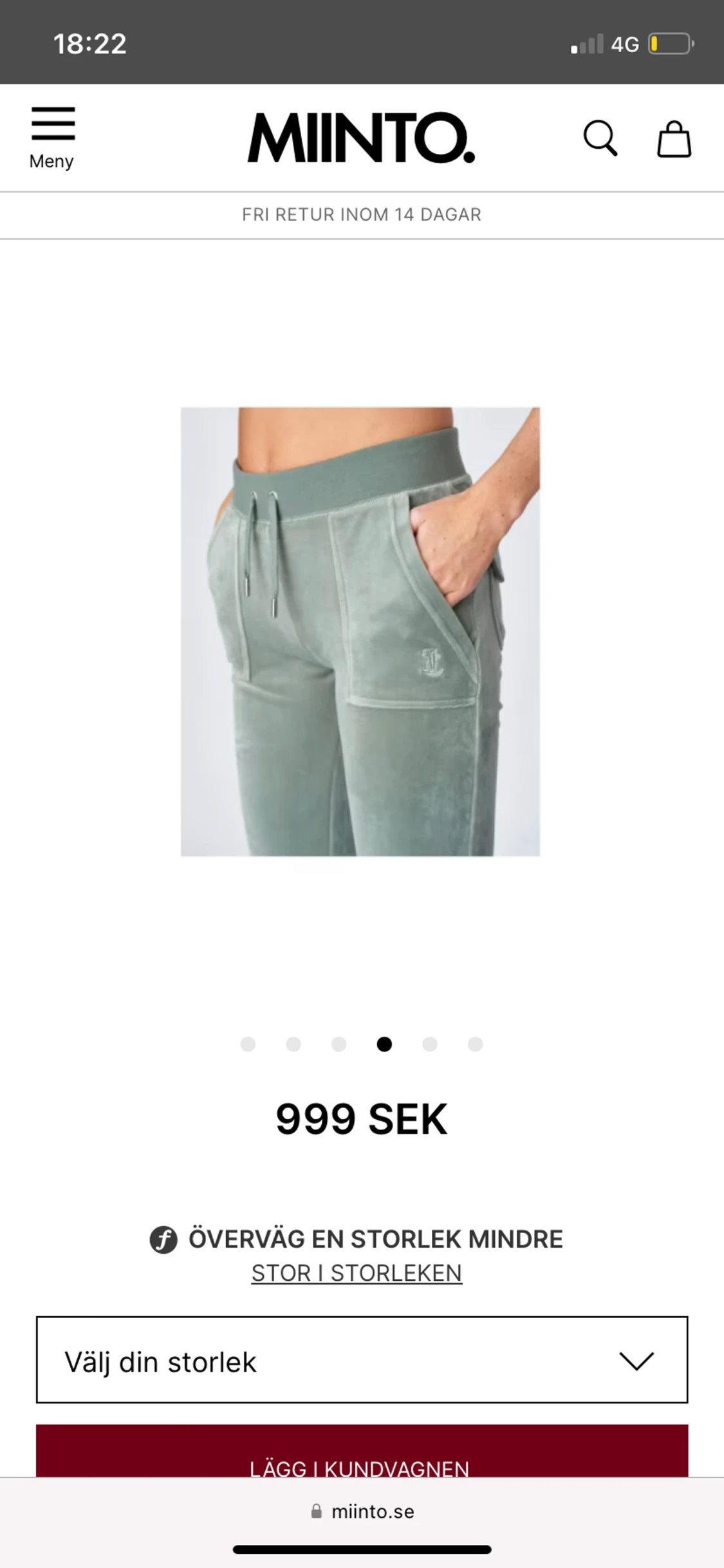Tap Lägg i kundvagnen button
This screenshot has height=1568, width=724.
(x=362, y=1451)
